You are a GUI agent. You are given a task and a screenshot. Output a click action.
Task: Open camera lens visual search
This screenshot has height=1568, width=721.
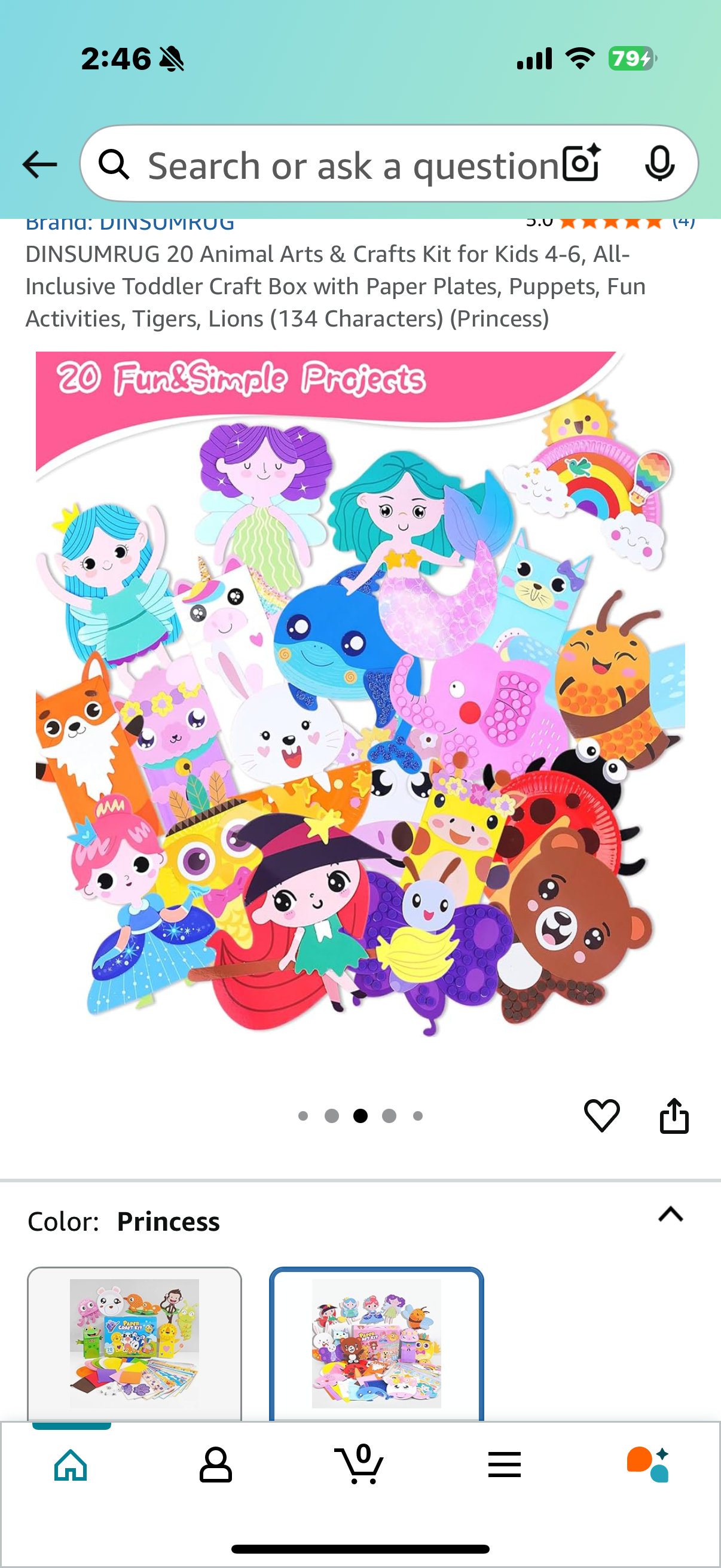[581, 164]
